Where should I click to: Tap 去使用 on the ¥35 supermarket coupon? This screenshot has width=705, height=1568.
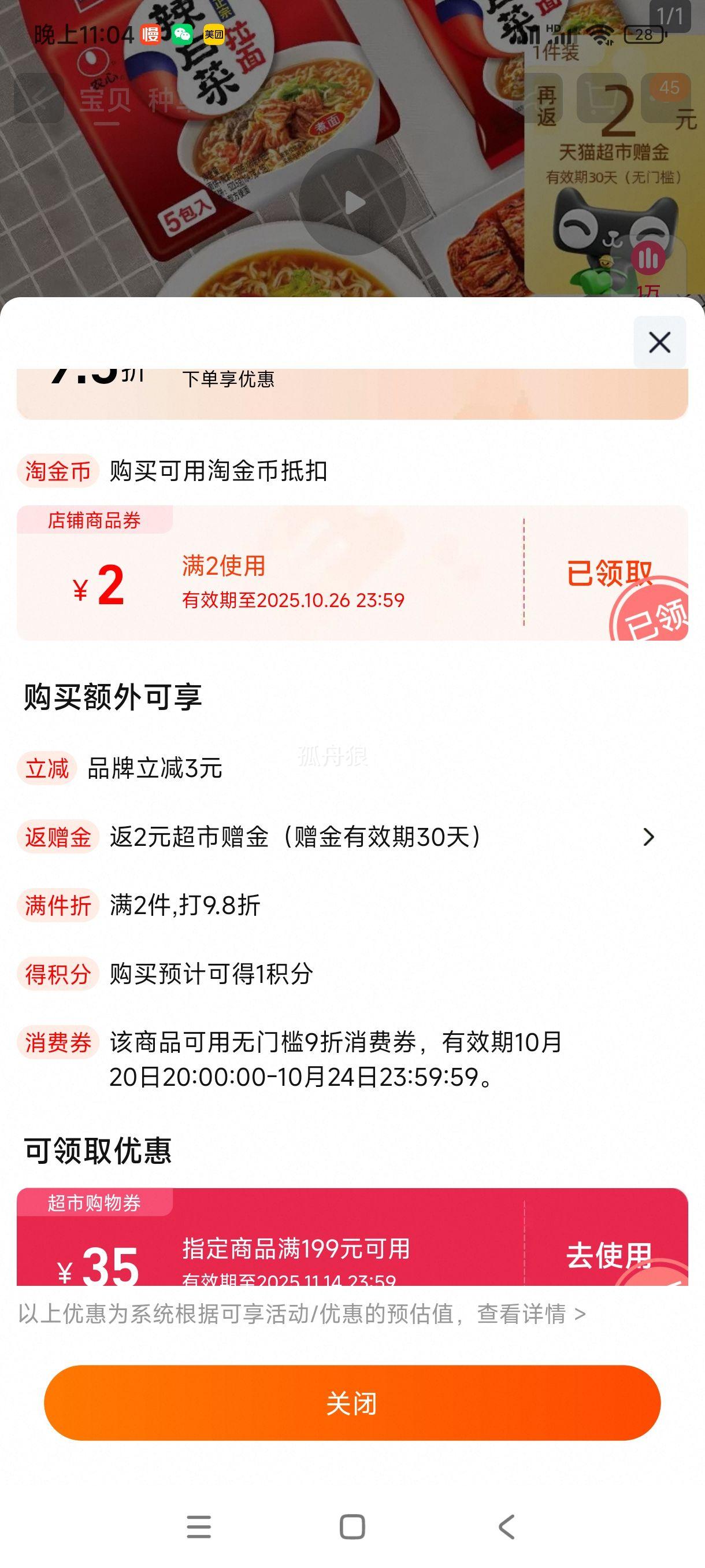click(608, 1254)
